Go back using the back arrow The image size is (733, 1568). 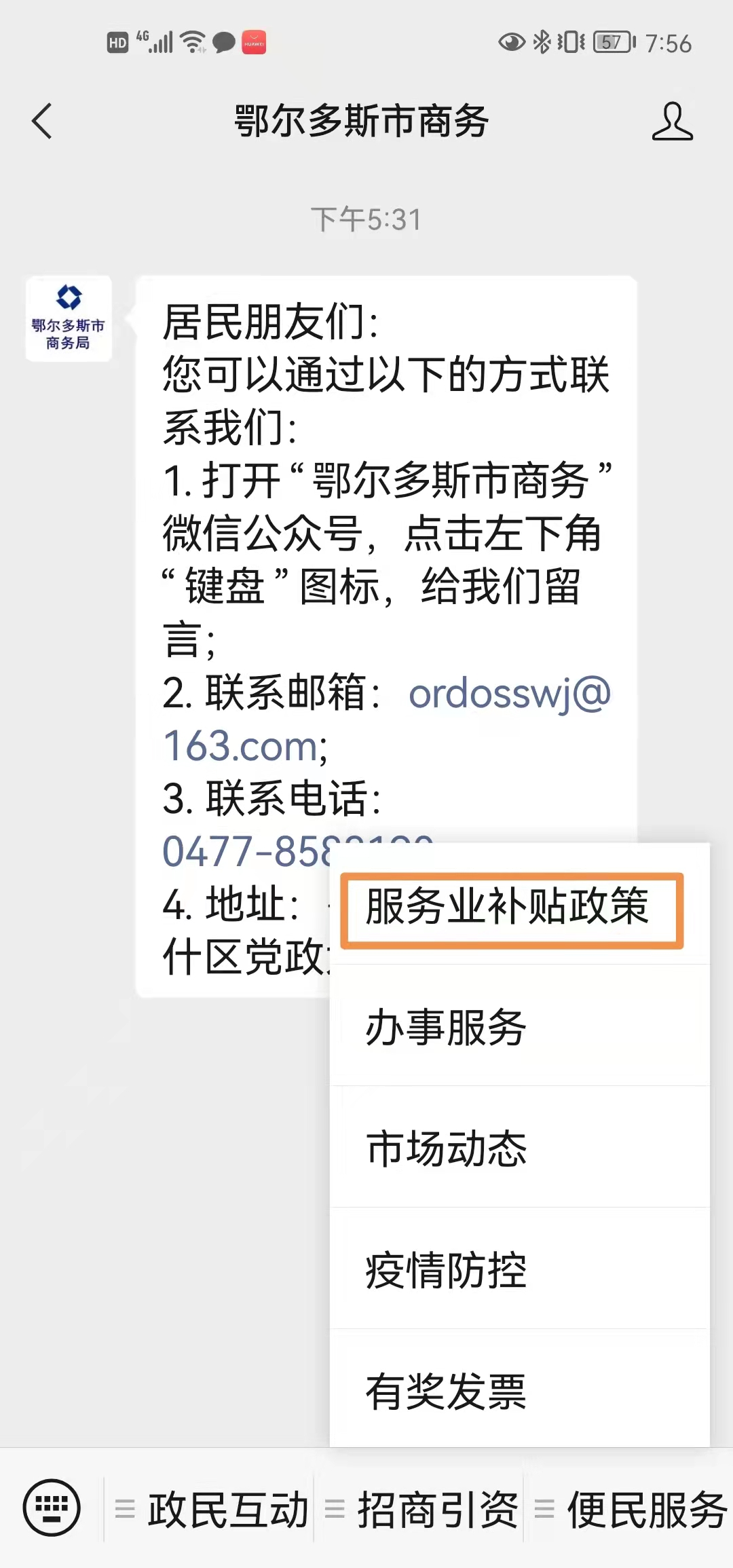pyautogui.click(x=42, y=122)
